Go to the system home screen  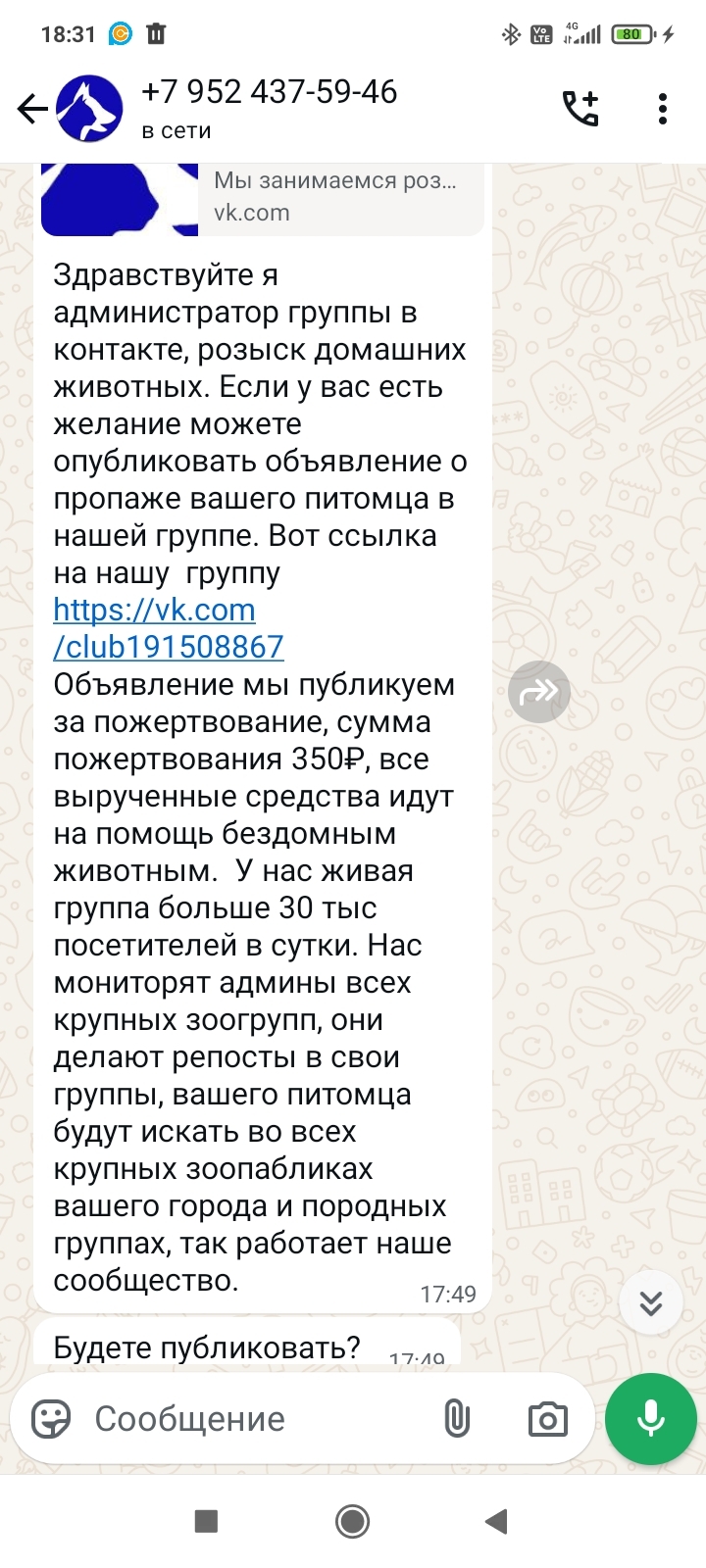352,1521
